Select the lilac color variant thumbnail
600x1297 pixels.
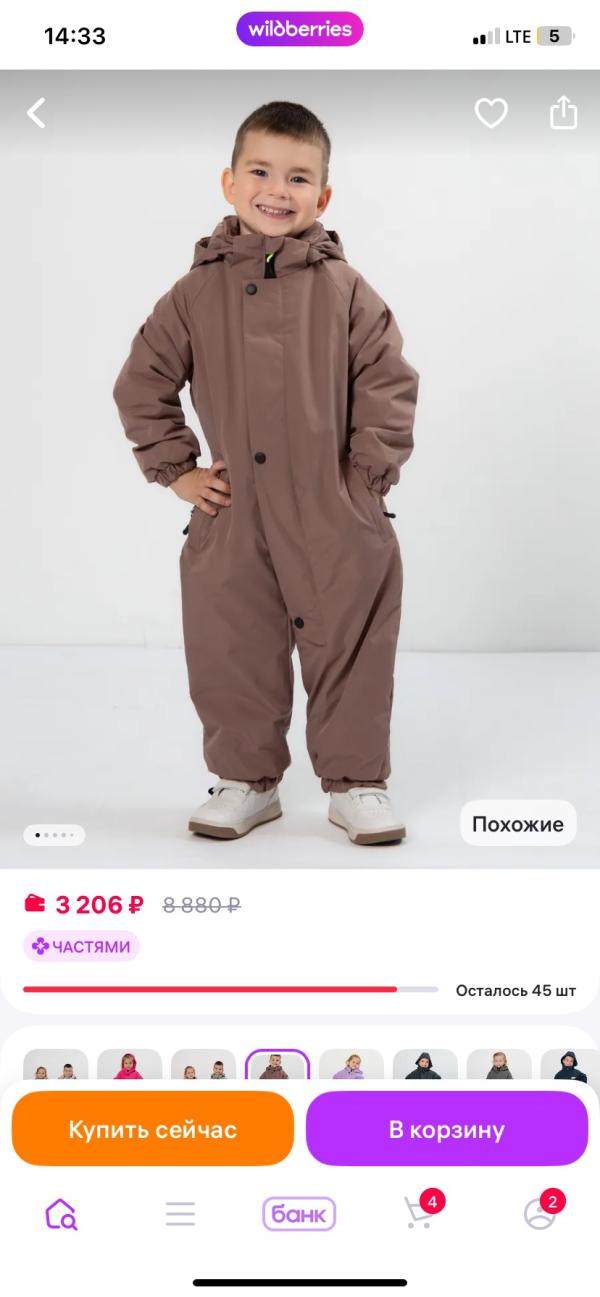[351, 1066]
